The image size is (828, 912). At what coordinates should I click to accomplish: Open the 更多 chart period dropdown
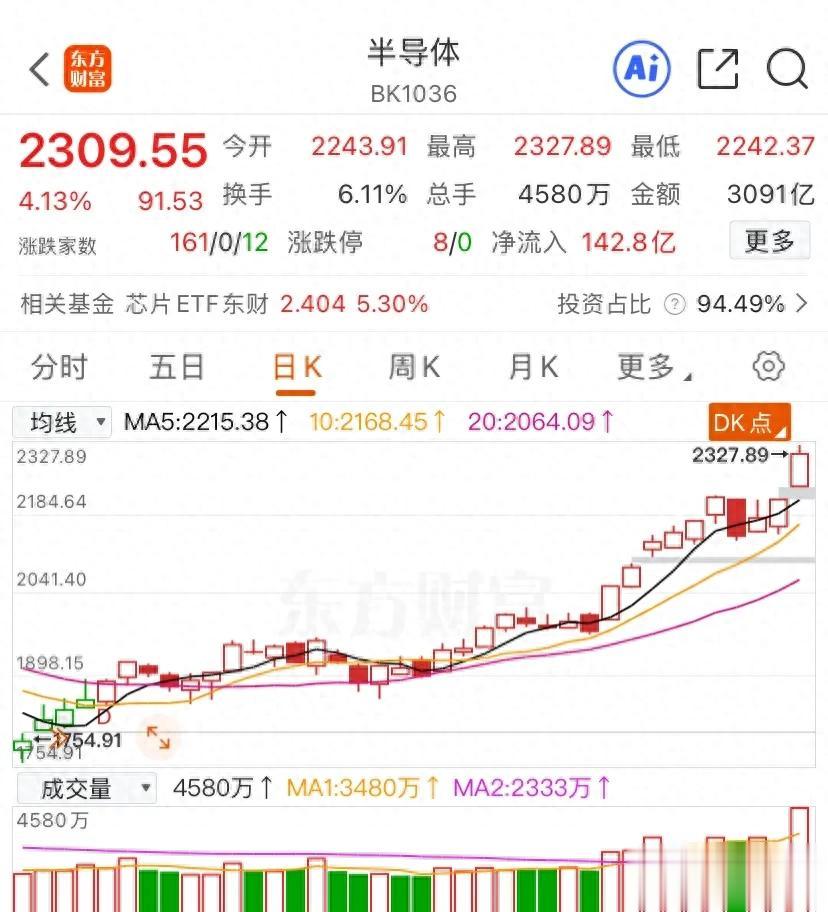(654, 367)
